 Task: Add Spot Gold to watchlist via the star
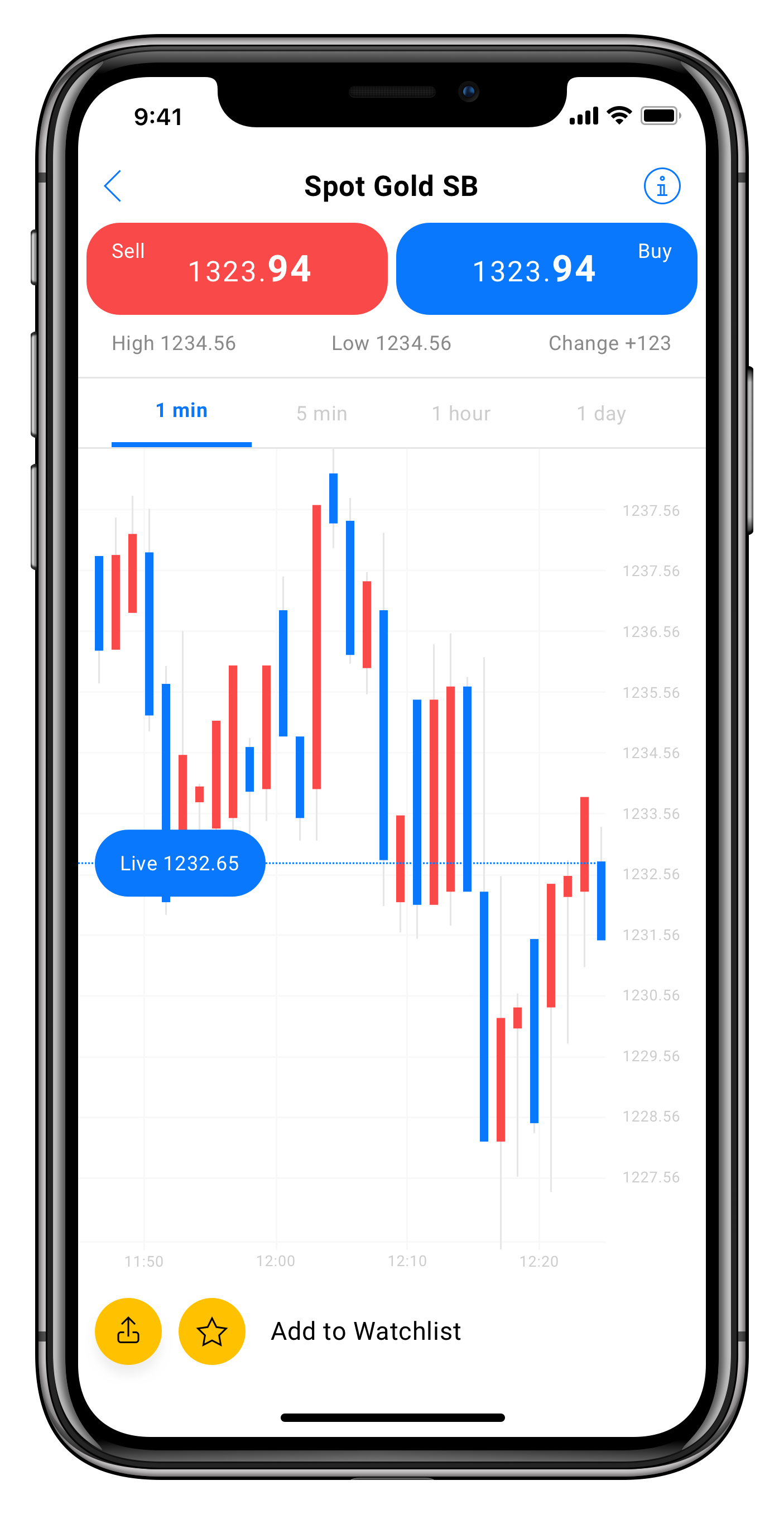(x=211, y=1331)
